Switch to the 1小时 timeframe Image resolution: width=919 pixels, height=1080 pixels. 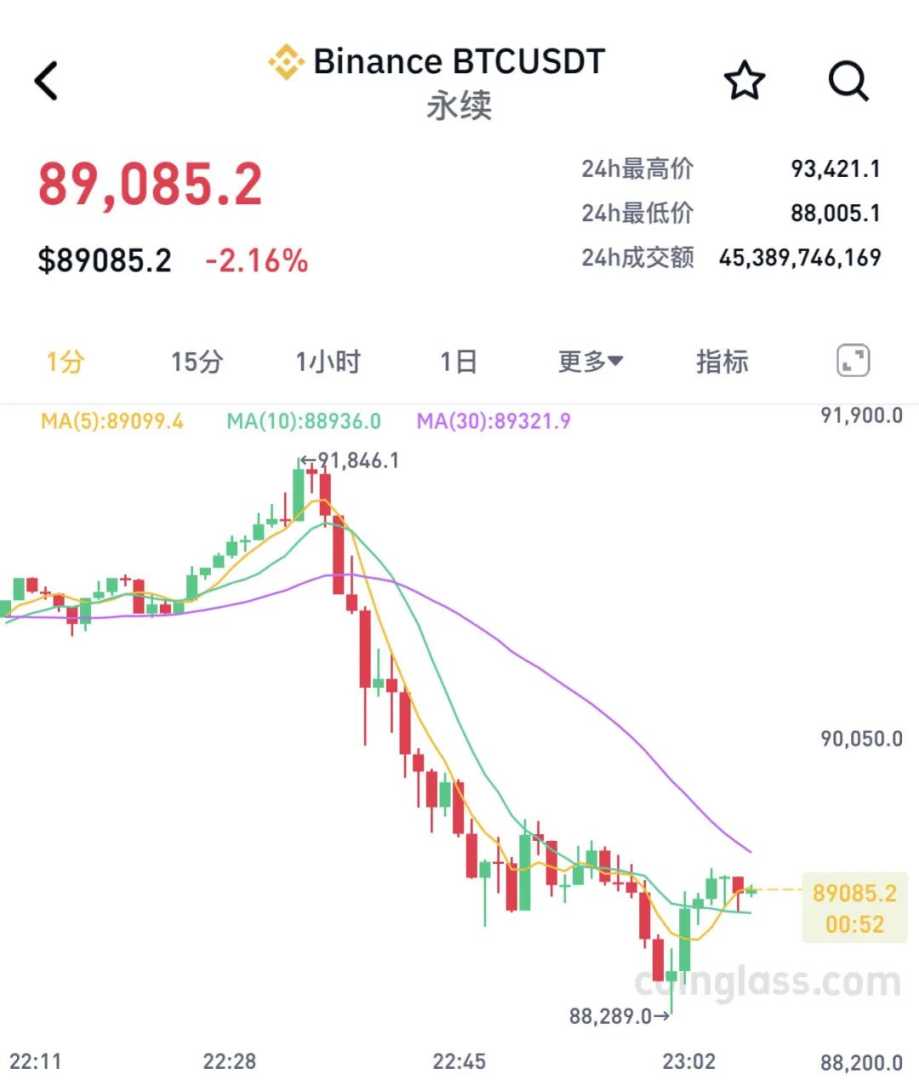coord(327,362)
